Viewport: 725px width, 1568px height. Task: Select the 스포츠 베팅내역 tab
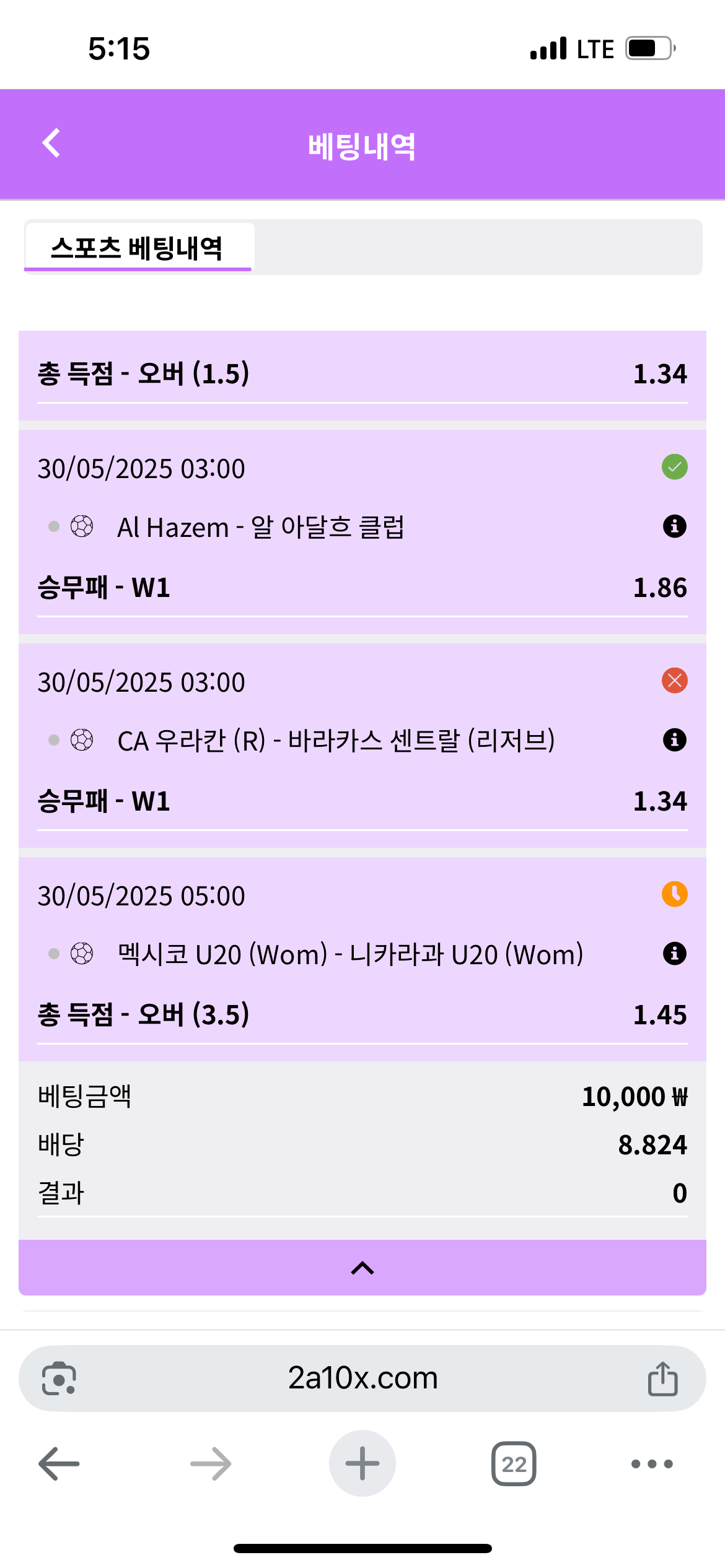coord(138,248)
